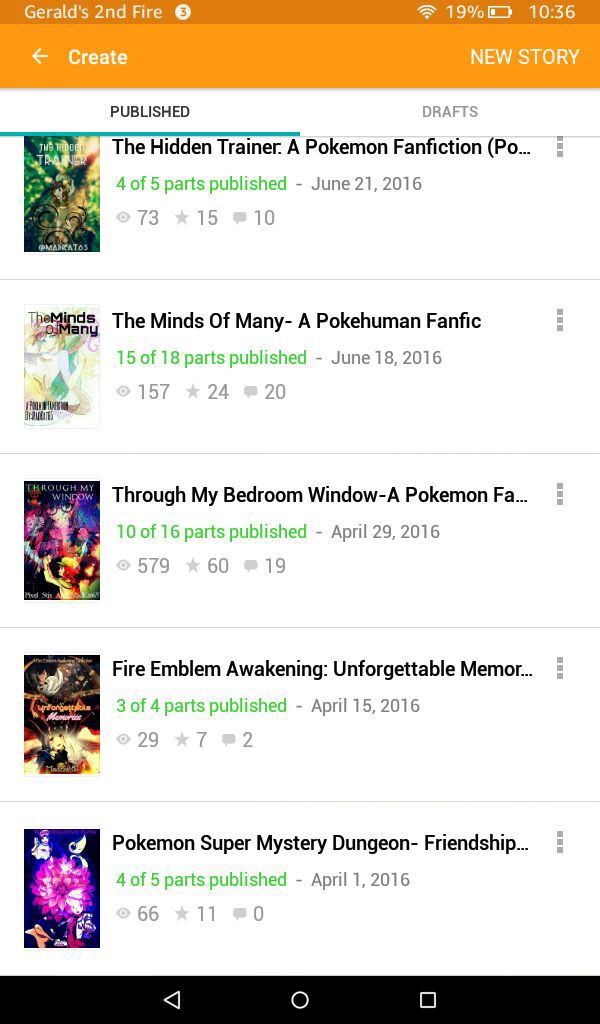Image resolution: width=600 pixels, height=1024 pixels.
Task: Open Through My Bedroom Window story
Action: [x=300, y=541]
